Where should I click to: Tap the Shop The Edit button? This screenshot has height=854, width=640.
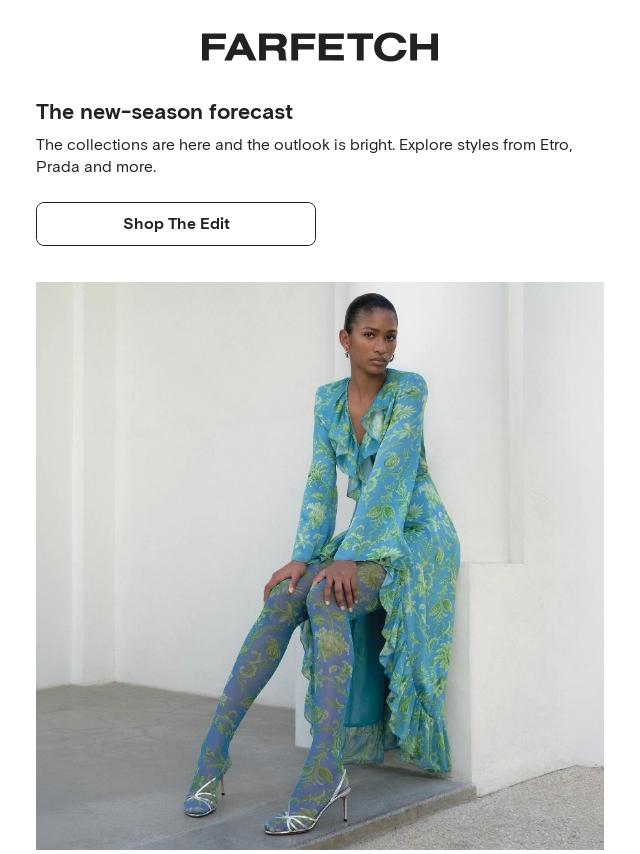tap(176, 224)
